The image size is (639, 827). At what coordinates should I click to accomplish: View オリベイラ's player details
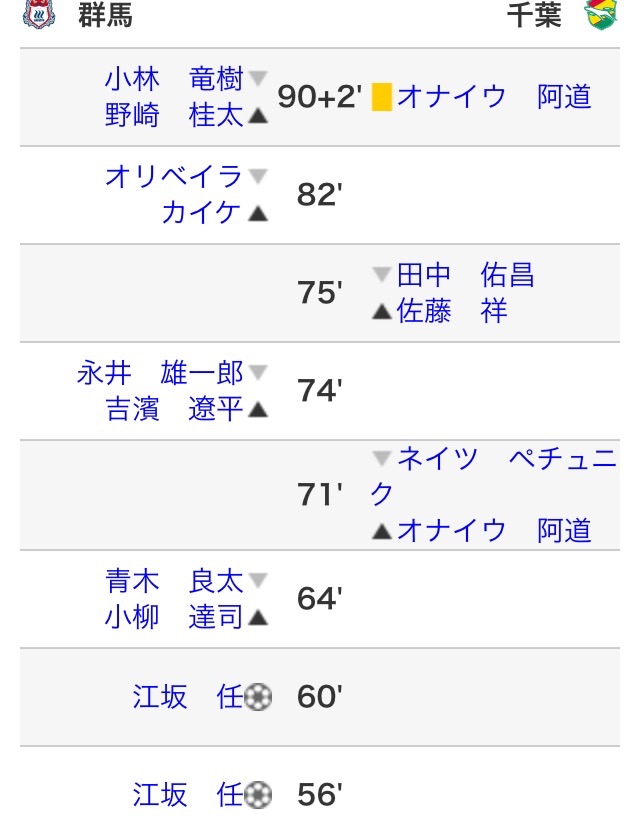point(174,177)
